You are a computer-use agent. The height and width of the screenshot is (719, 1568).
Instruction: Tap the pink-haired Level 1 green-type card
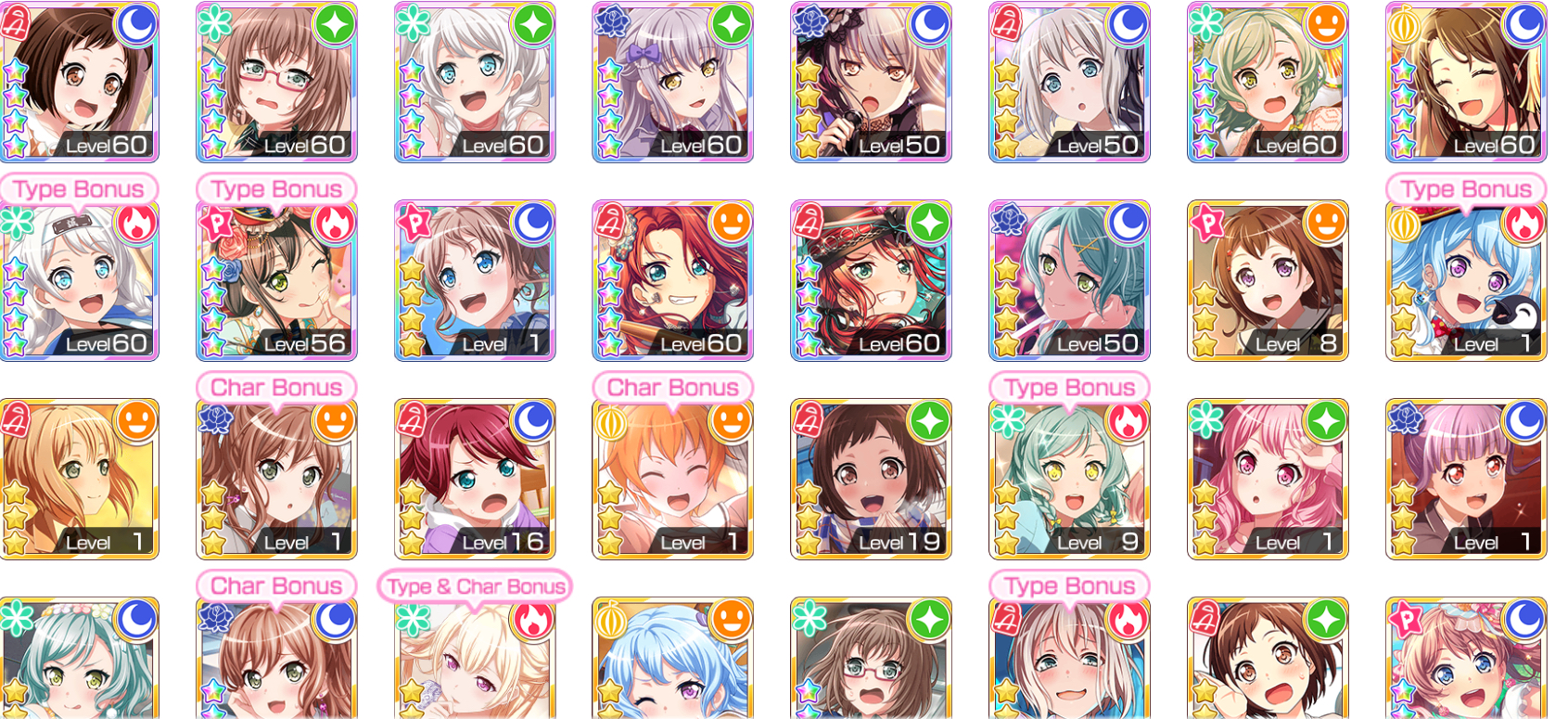coord(1268,479)
